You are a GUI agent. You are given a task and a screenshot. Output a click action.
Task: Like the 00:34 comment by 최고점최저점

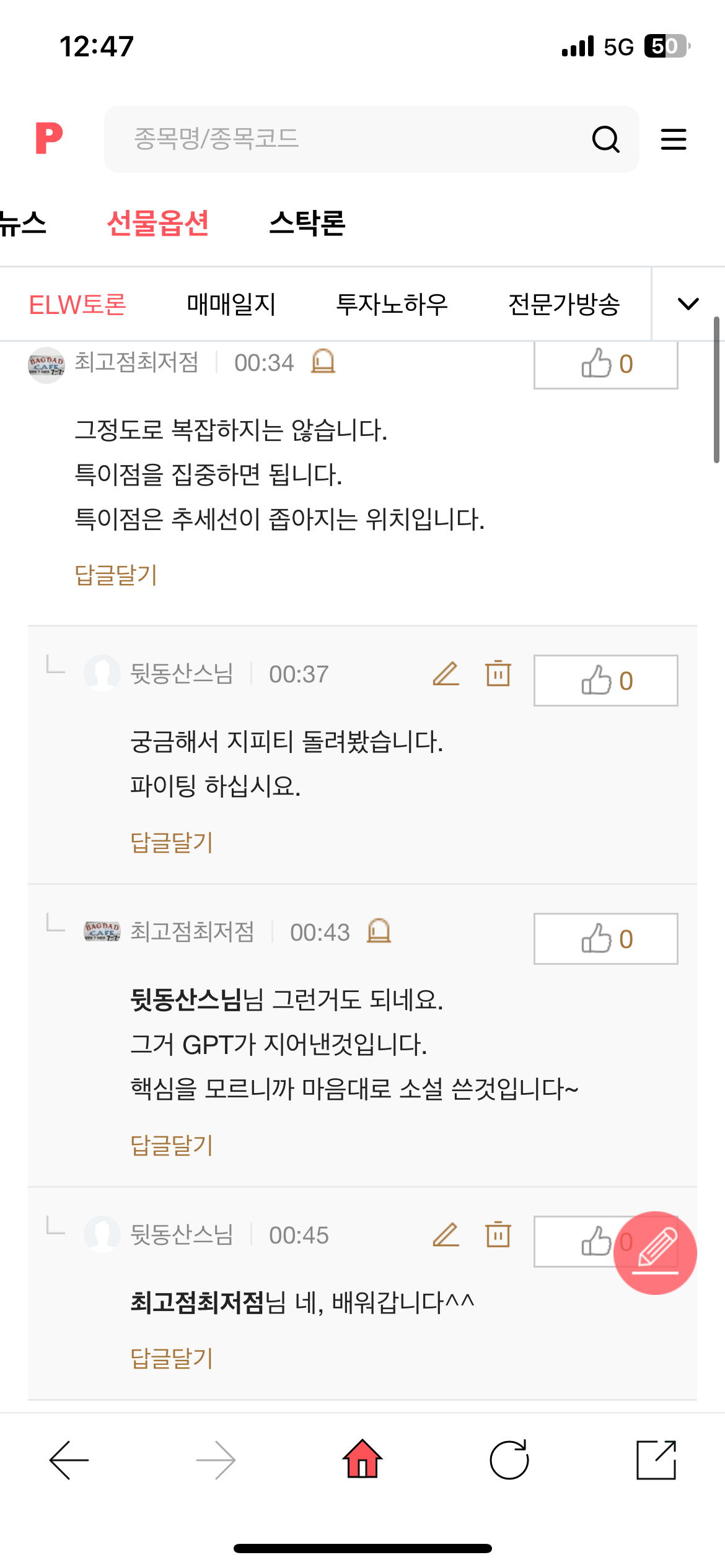click(605, 364)
